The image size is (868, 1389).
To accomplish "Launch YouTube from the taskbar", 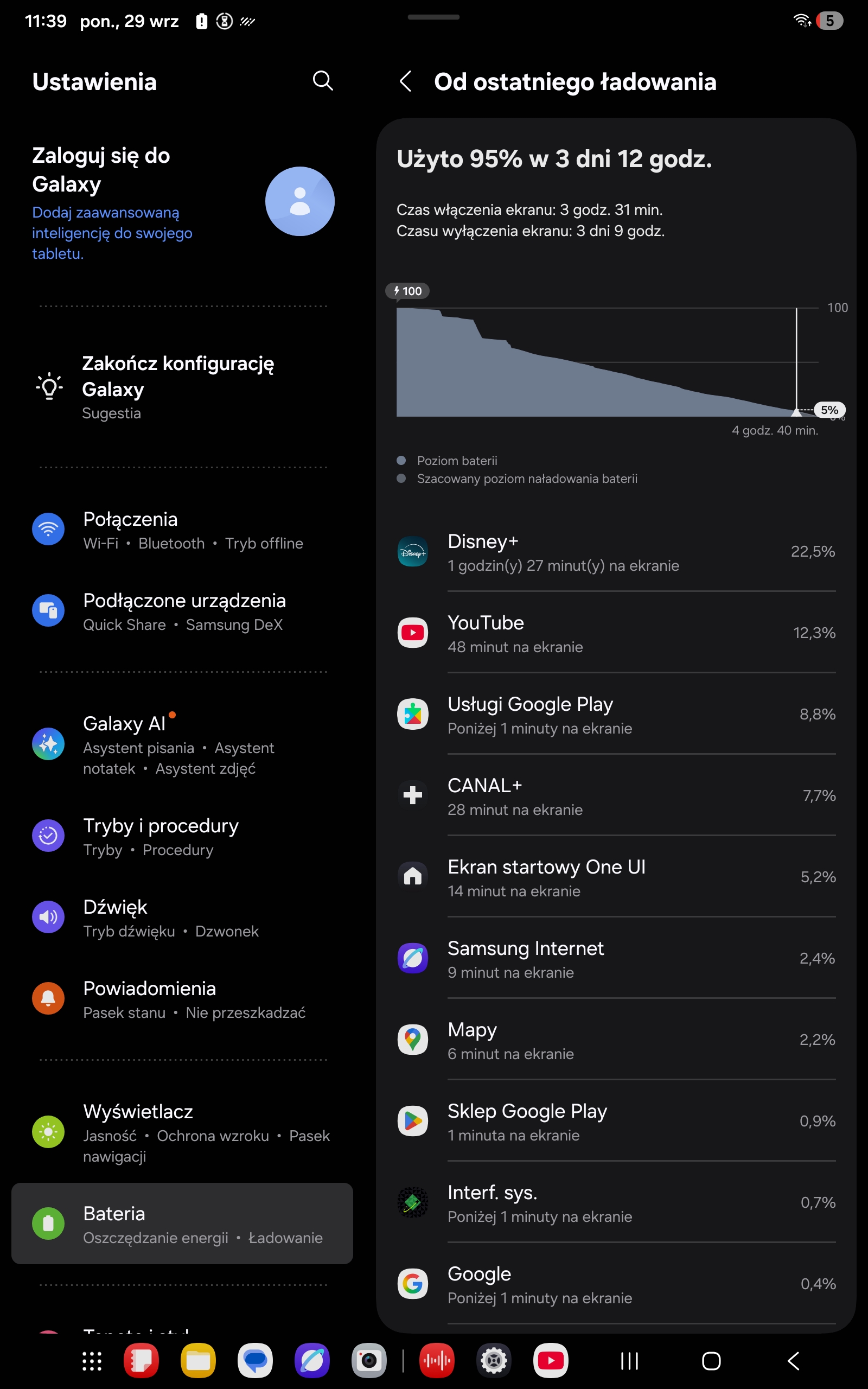I will point(551,1360).
